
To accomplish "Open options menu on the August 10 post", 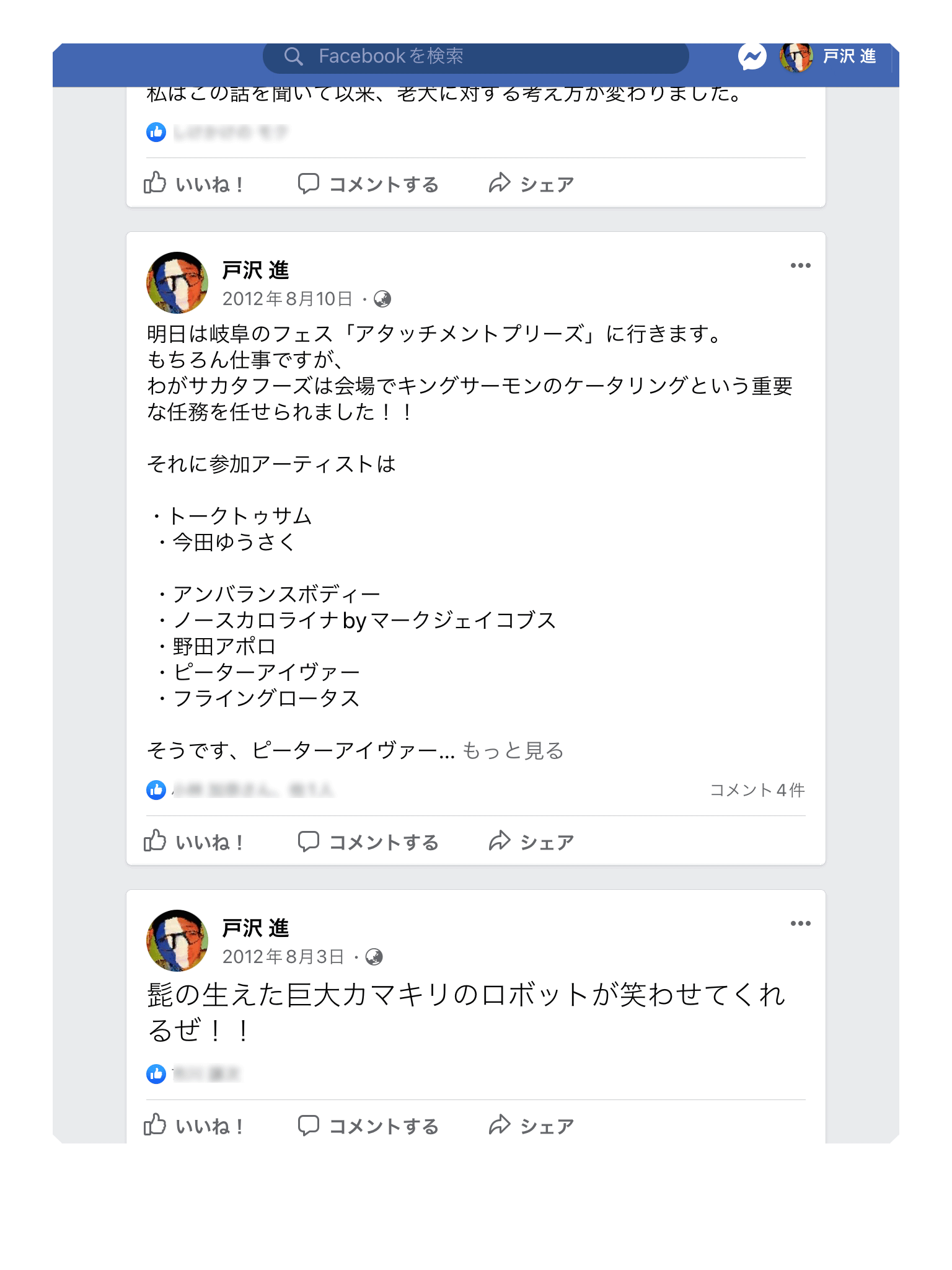I will tap(800, 266).
